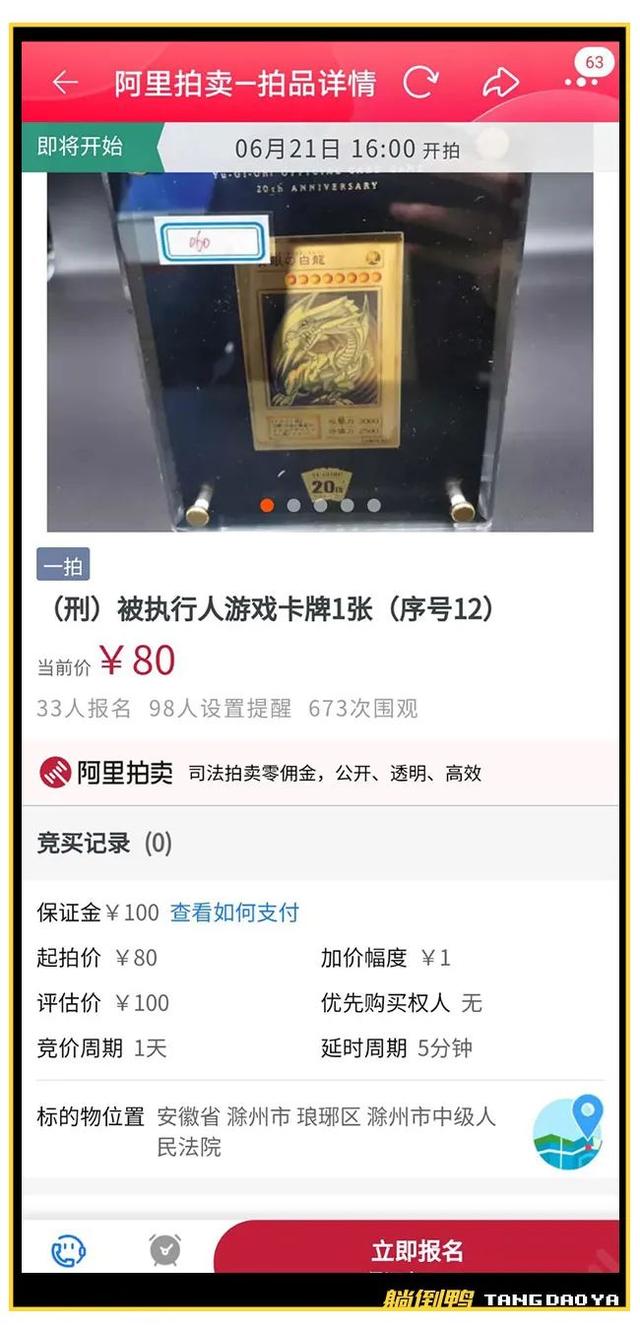Open the map location icon
640x1325 pixels.
coord(568,1132)
